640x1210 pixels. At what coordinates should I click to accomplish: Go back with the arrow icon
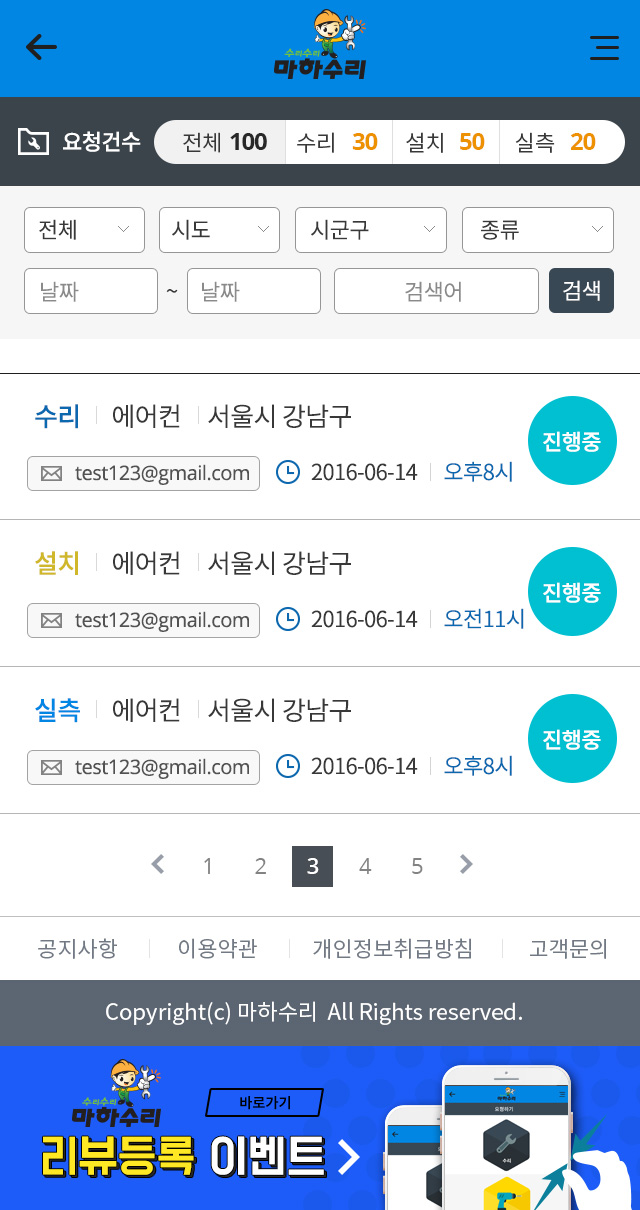pos(41,47)
